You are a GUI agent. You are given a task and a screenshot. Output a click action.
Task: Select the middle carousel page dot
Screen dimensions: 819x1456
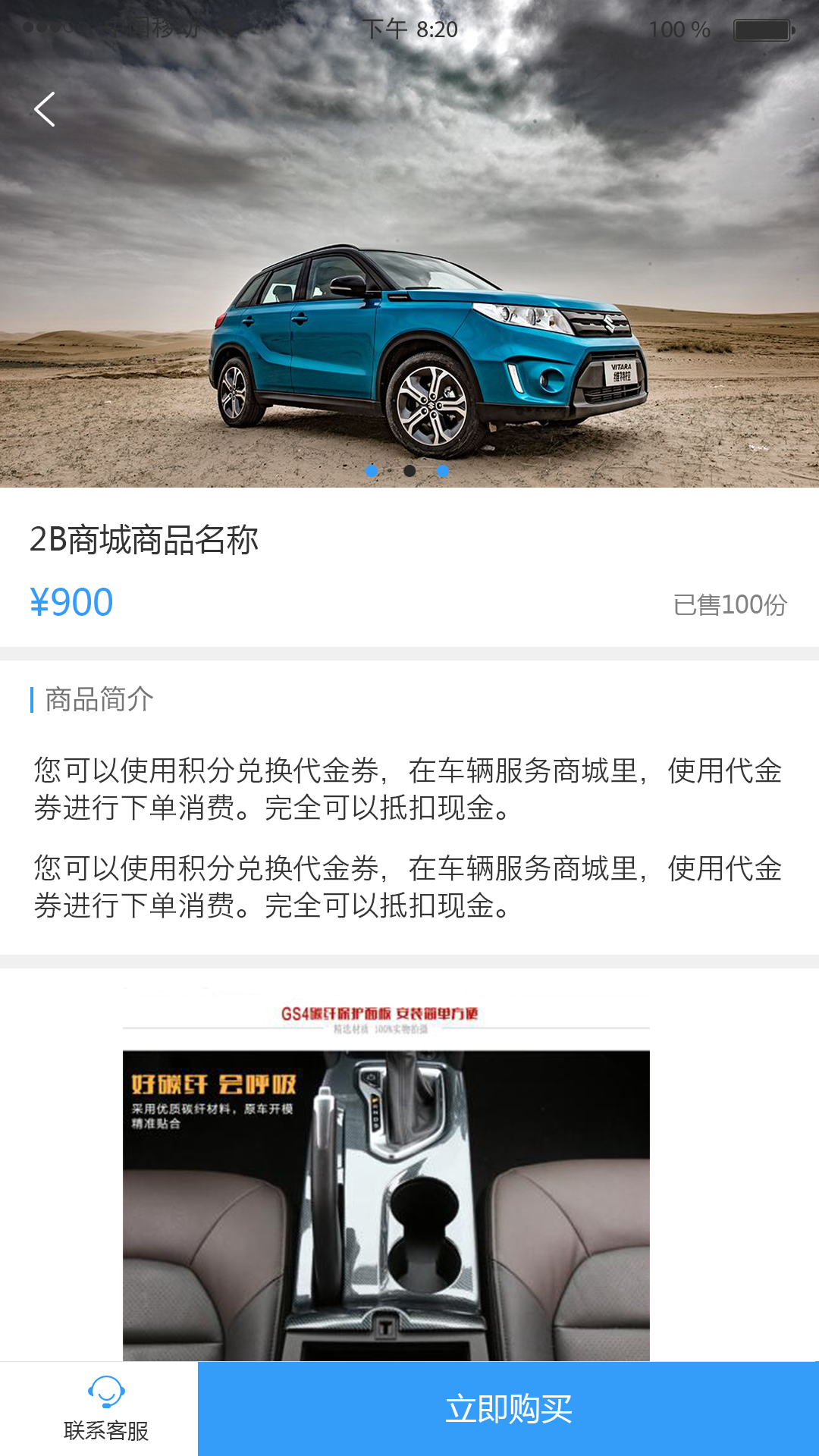click(409, 471)
